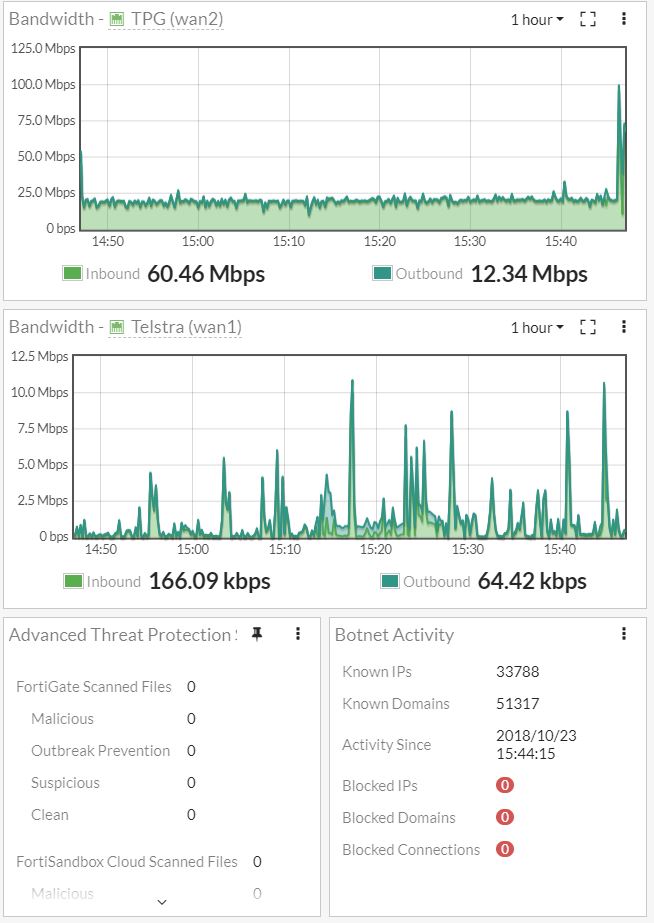
Task: Pin the Advanced Threat Protection widget
Action: coord(257,634)
